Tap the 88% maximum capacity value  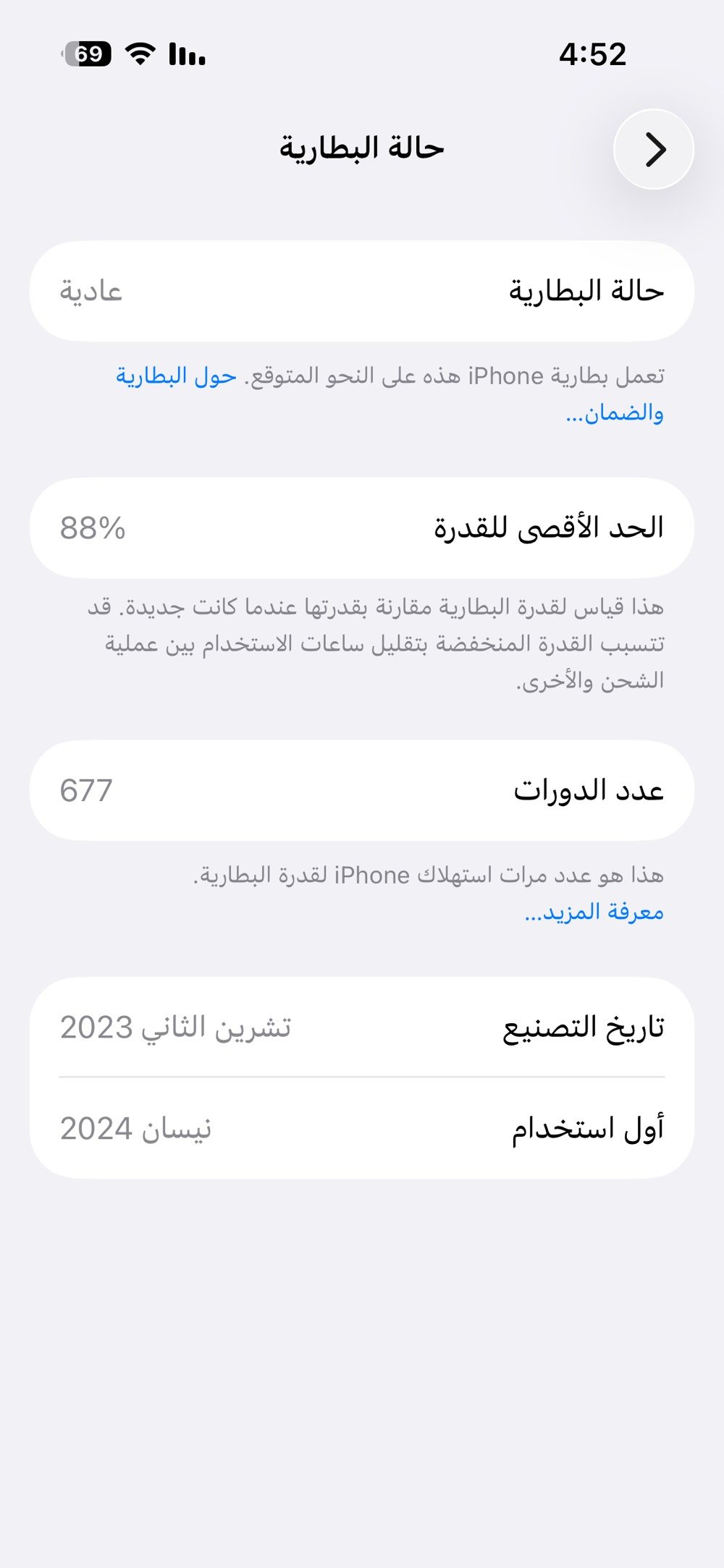(91, 530)
